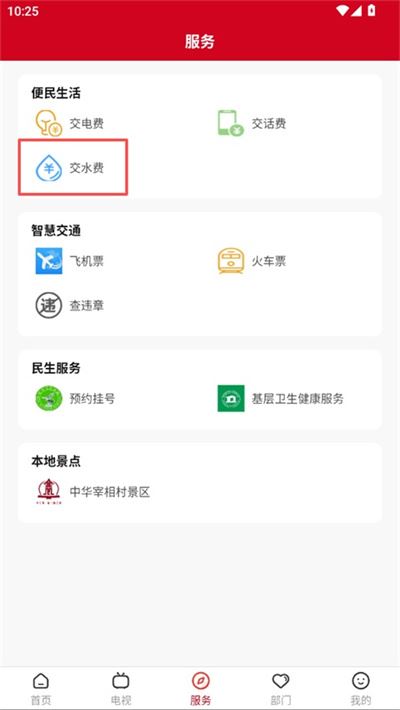The image size is (400, 710).
Task: Tap the 服务 tab
Action: 200,689
